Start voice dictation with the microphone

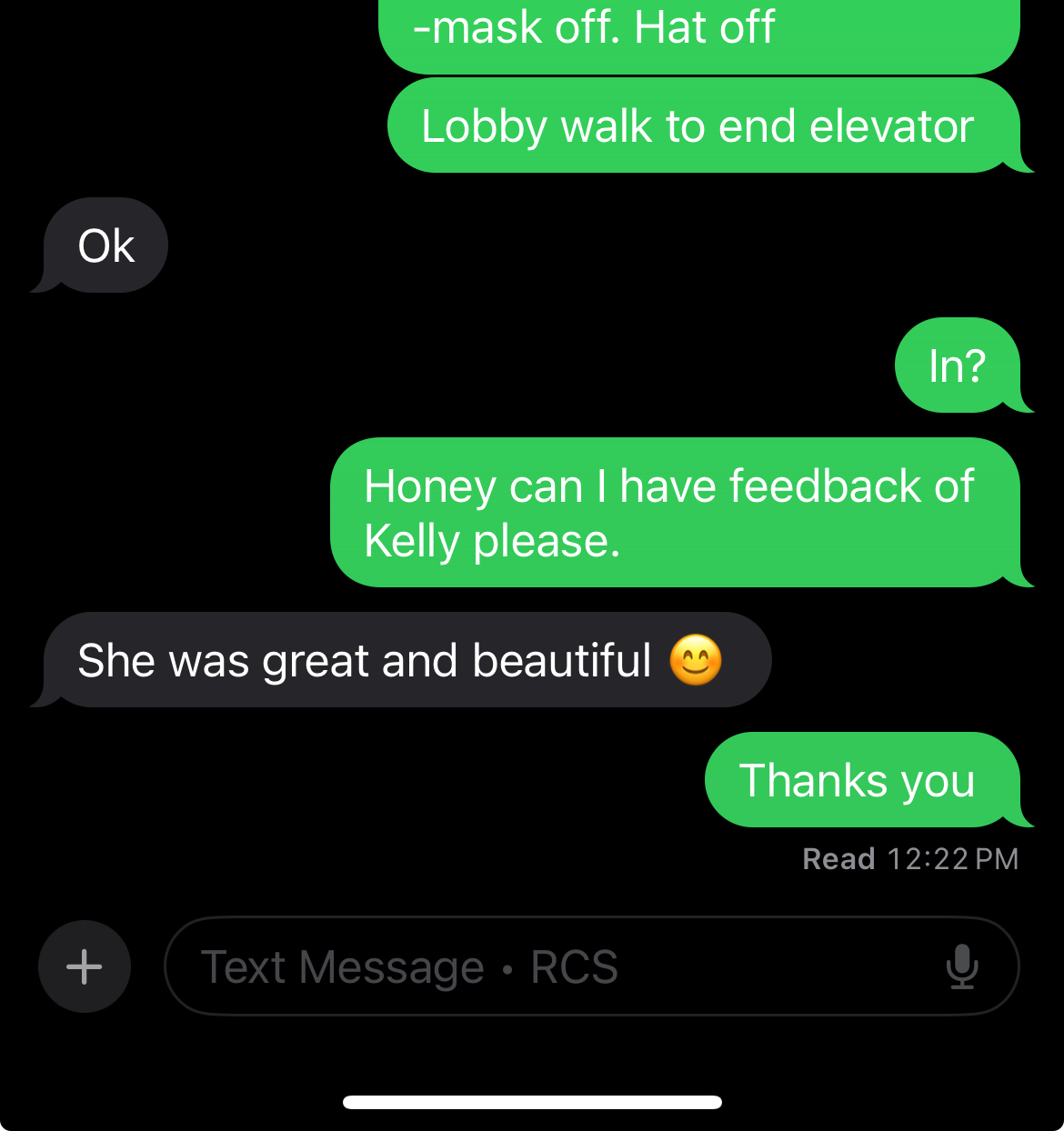pos(961,966)
